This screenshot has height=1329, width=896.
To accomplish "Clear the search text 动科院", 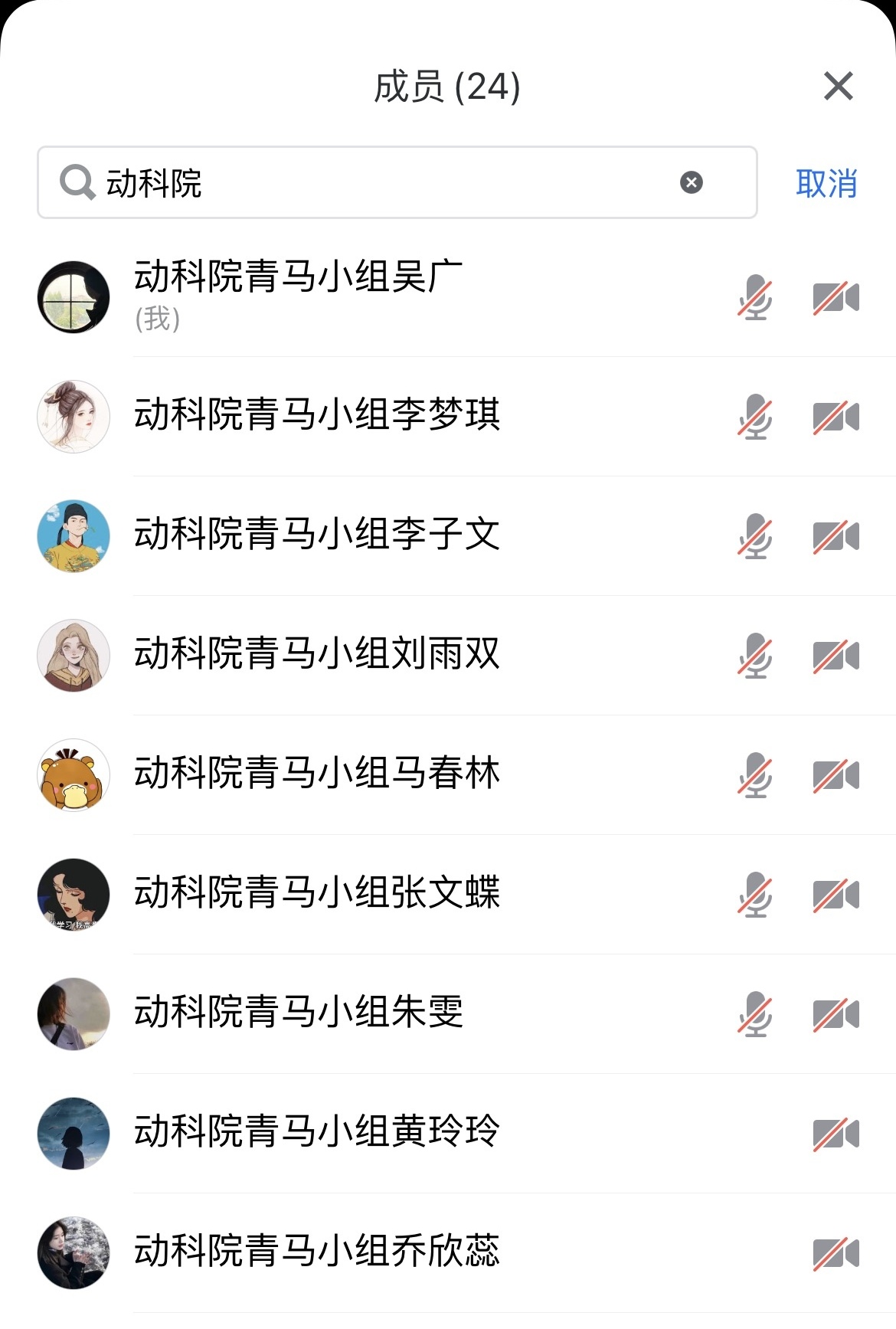I will tap(691, 182).
